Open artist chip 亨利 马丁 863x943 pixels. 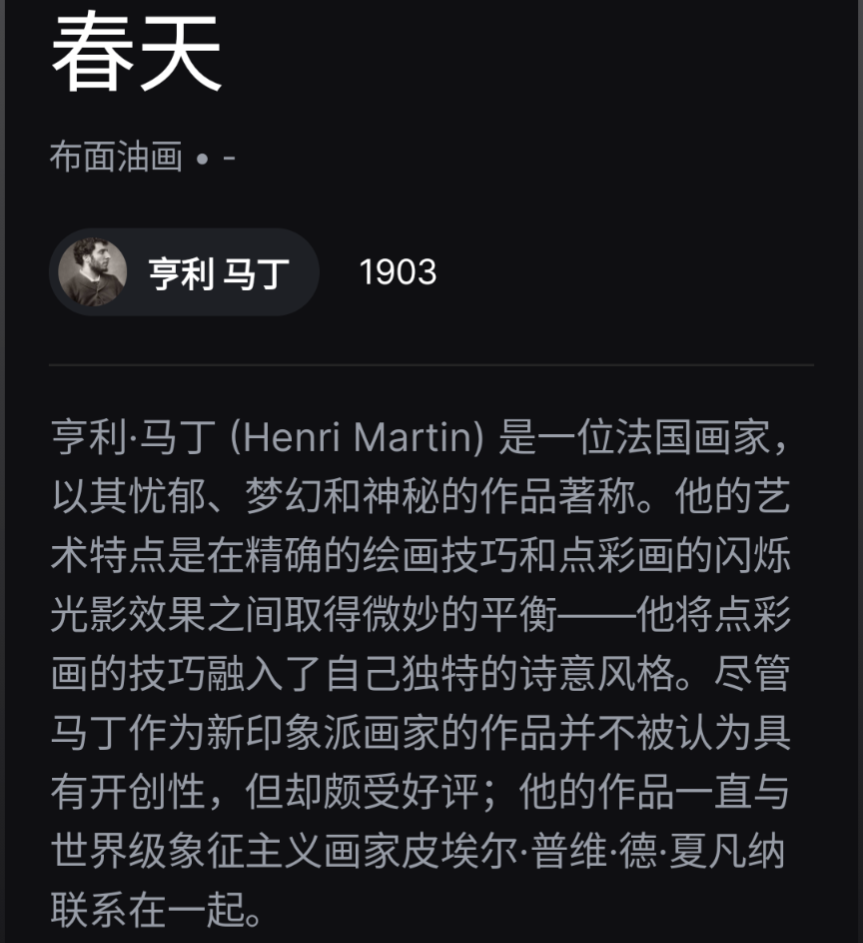pyautogui.click(x=185, y=272)
